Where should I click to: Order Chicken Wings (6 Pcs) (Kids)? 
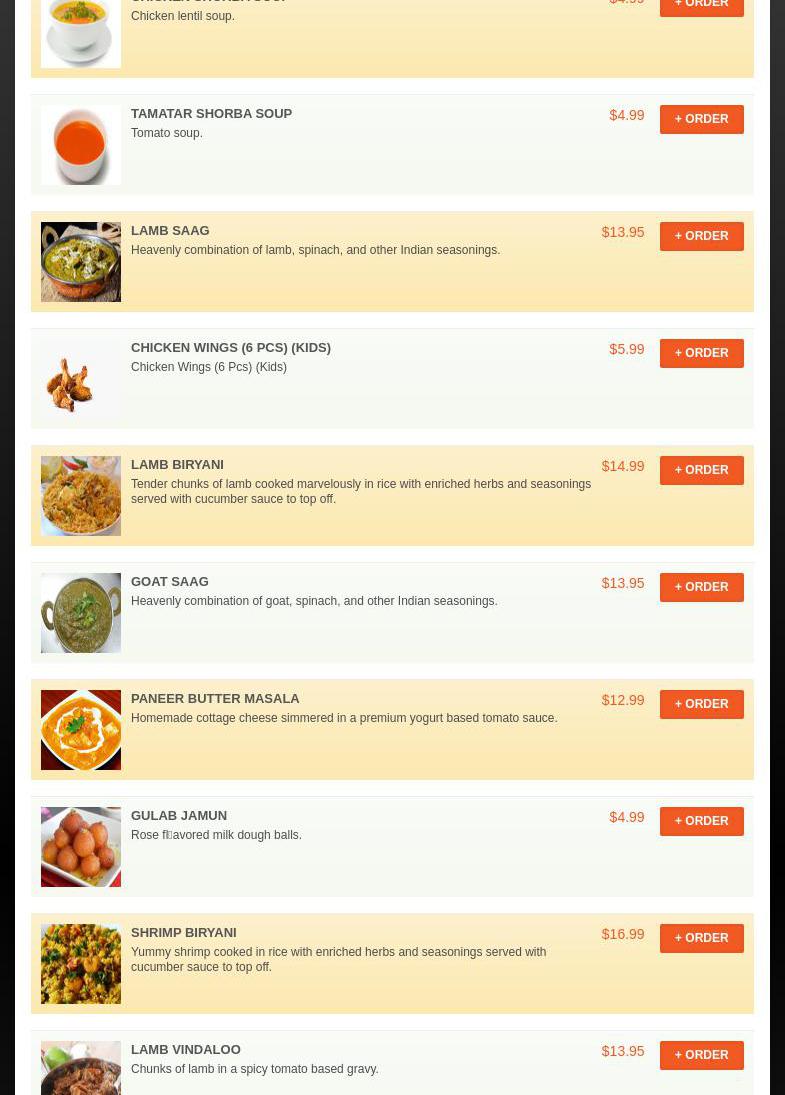(x=701, y=353)
